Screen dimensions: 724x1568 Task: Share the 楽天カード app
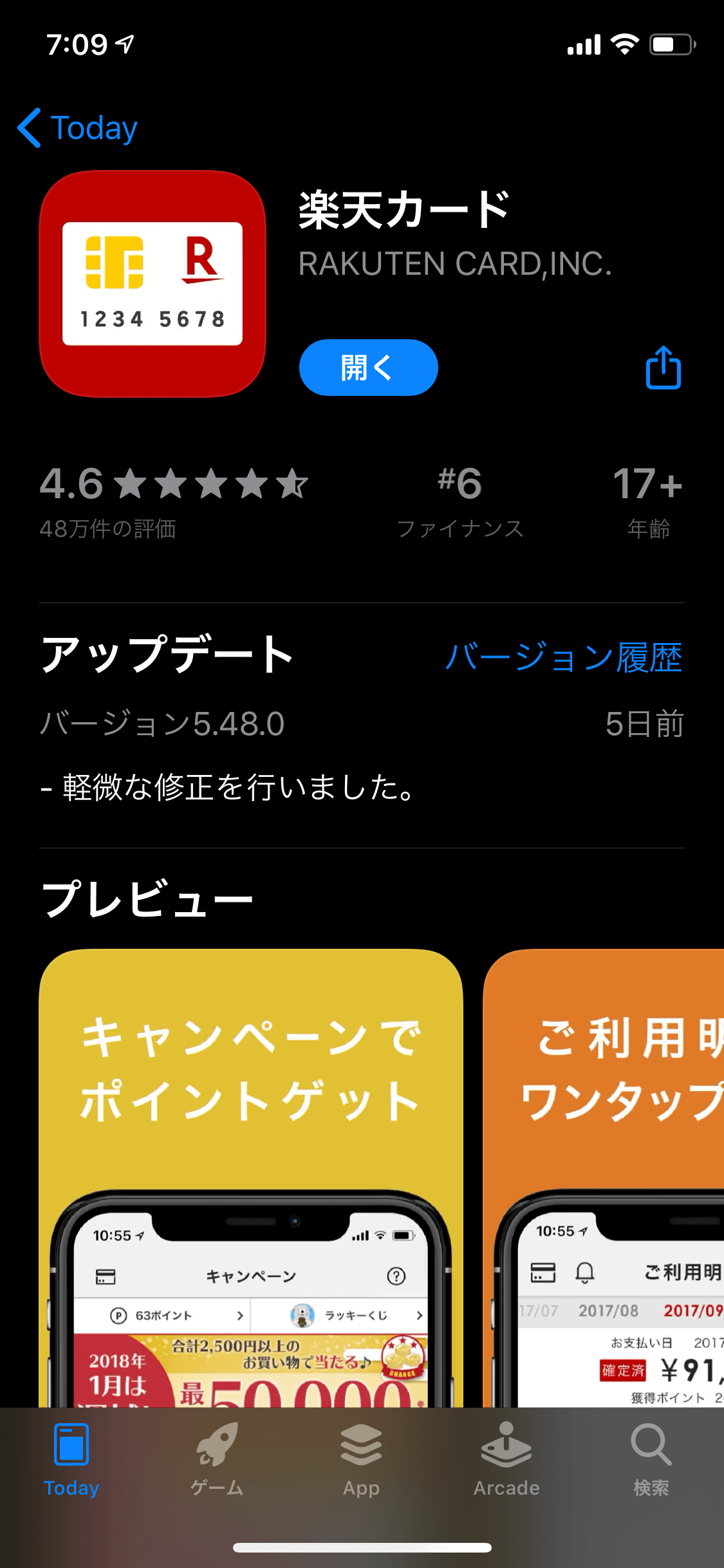663,368
